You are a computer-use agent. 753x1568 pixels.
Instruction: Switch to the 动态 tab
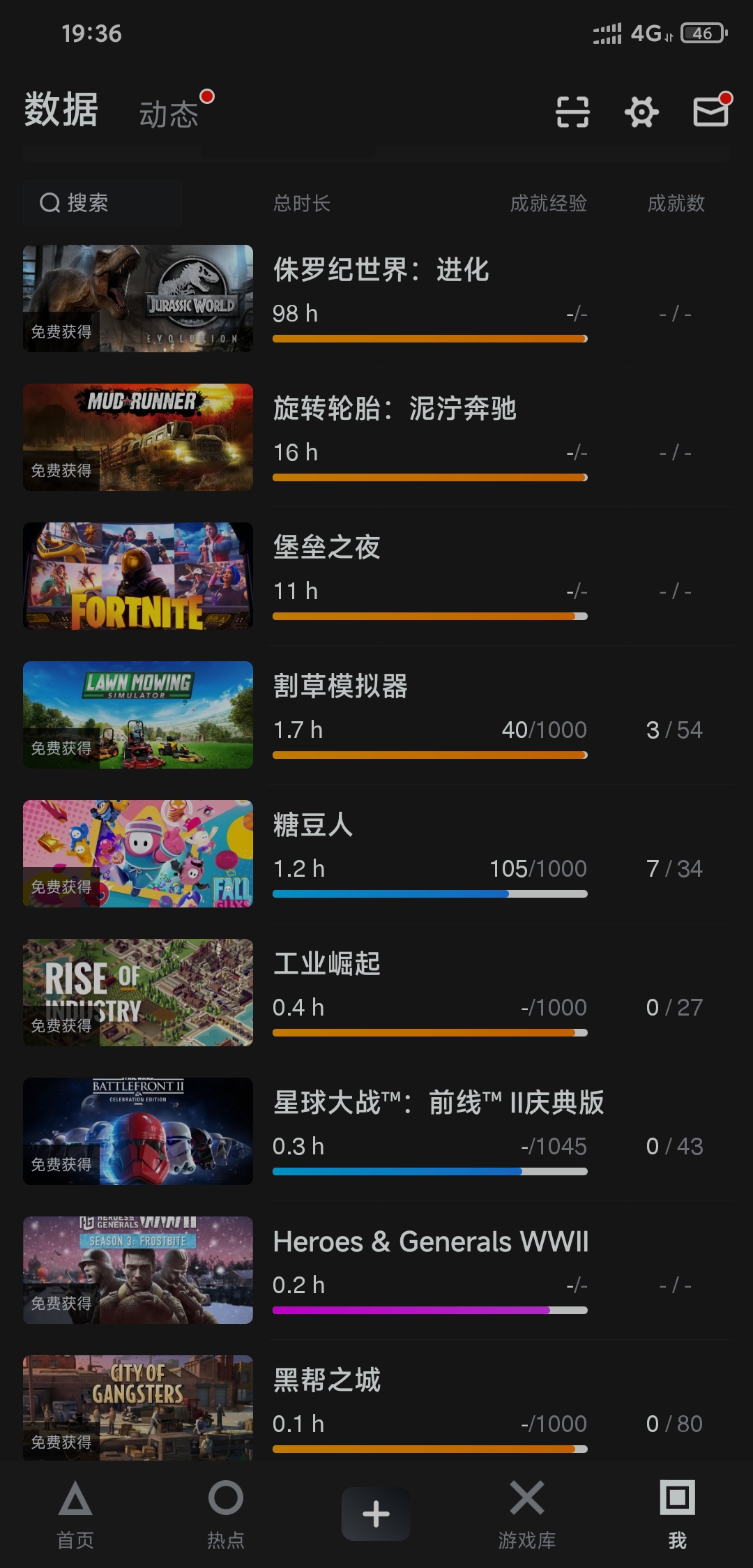coord(169,114)
